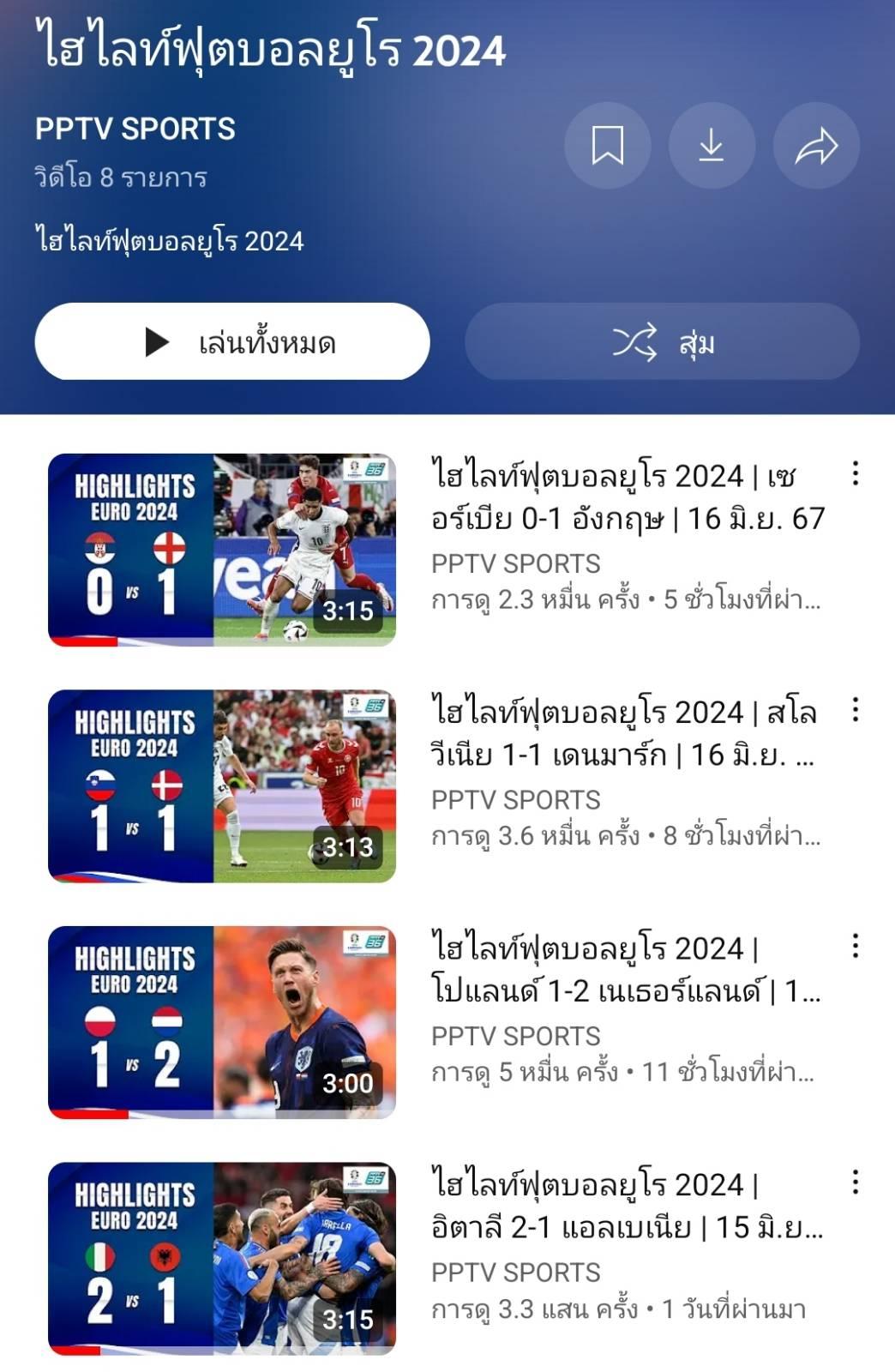
Task: Play the Serbia 0-1 England highlights video
Action: [x=222, y=550]
